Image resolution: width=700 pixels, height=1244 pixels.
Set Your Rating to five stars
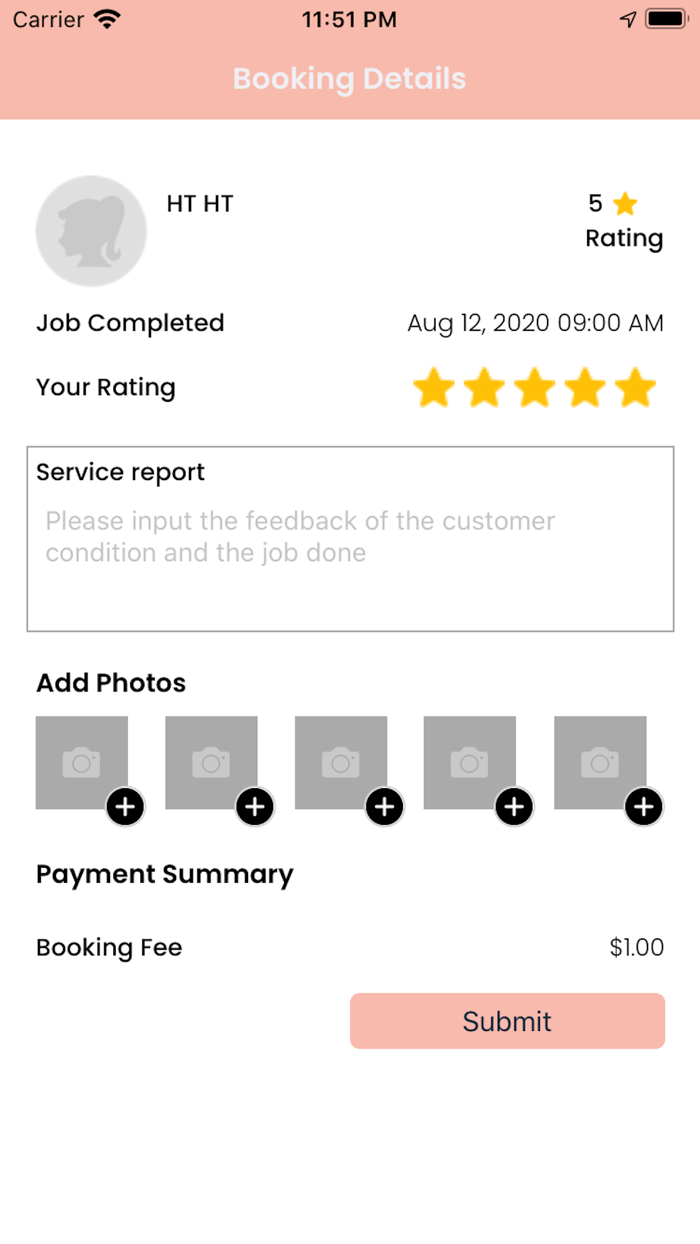pos(636,388)
